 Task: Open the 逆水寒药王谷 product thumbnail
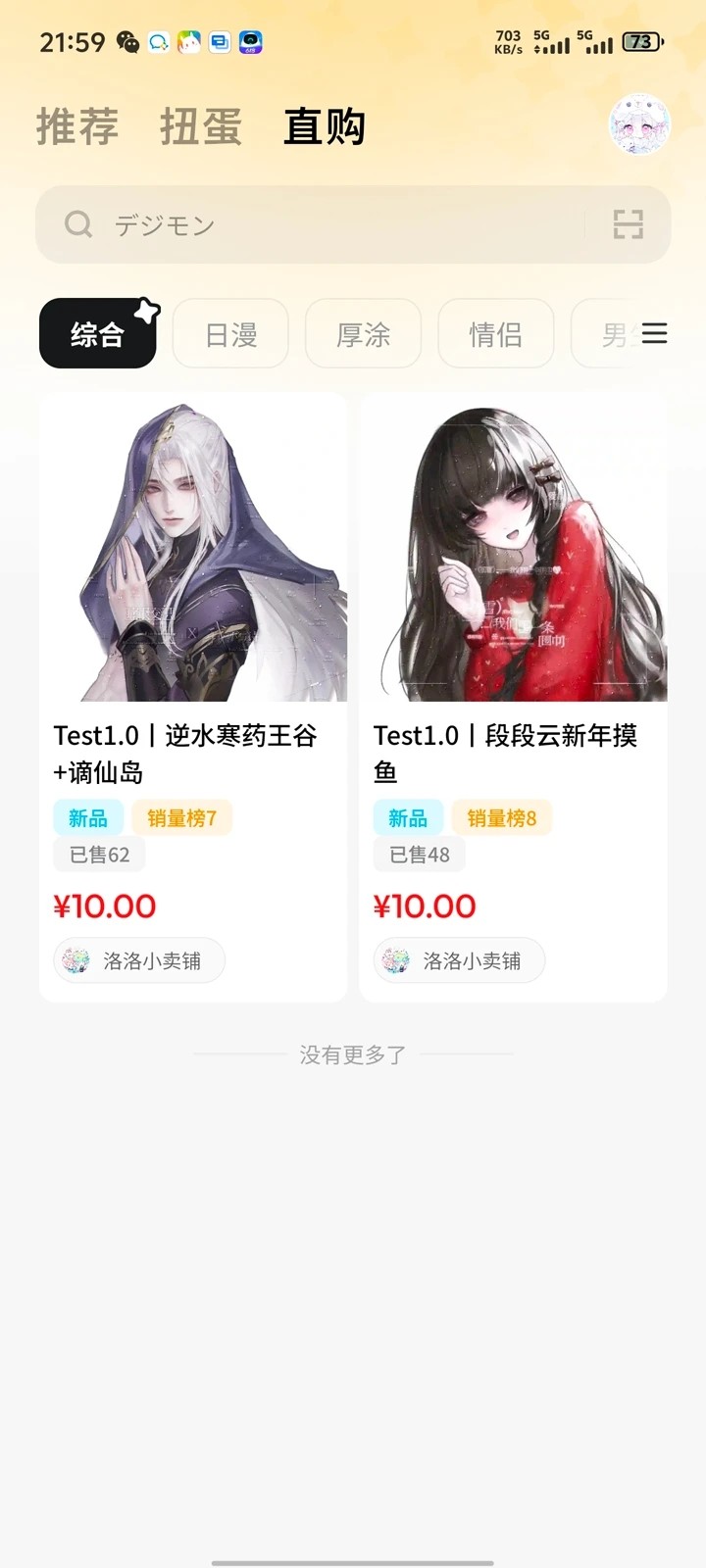192,547
